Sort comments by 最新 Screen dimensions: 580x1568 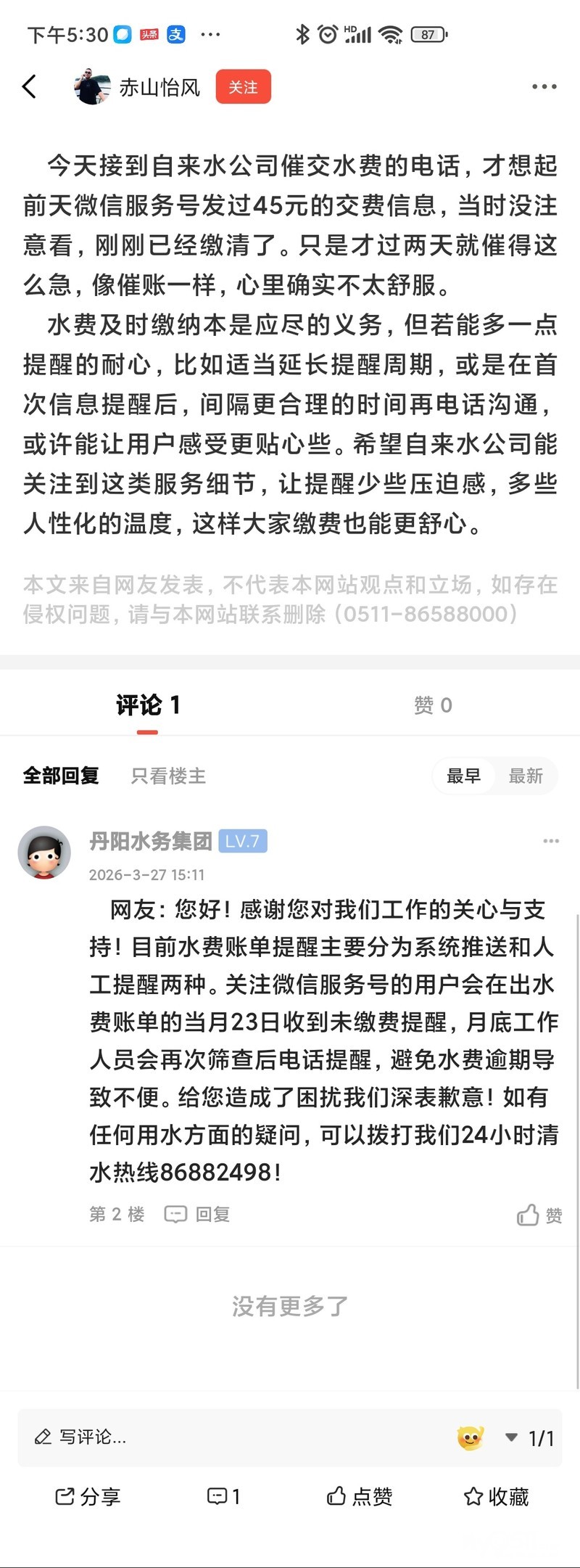click(526, 776)
